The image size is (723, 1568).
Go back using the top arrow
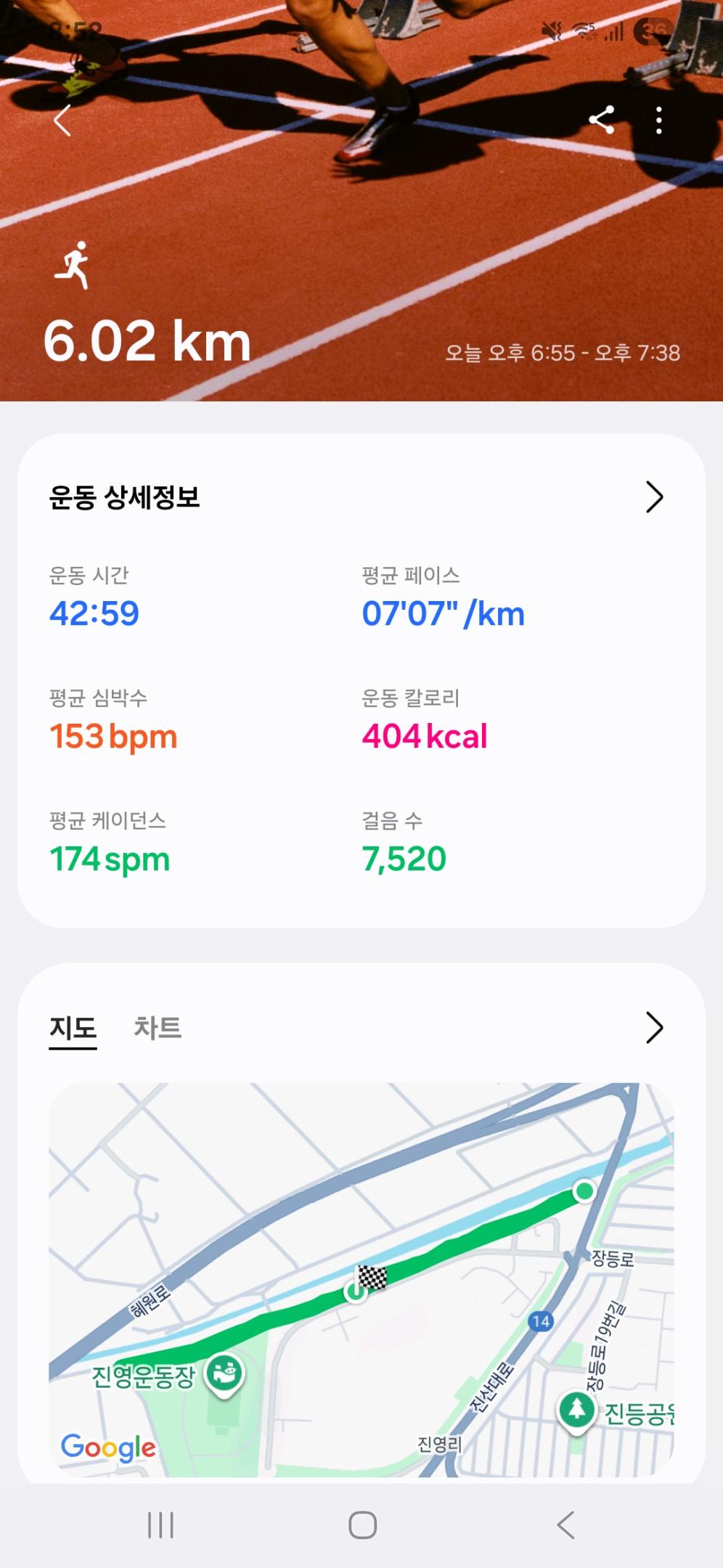tap(63, 121)
